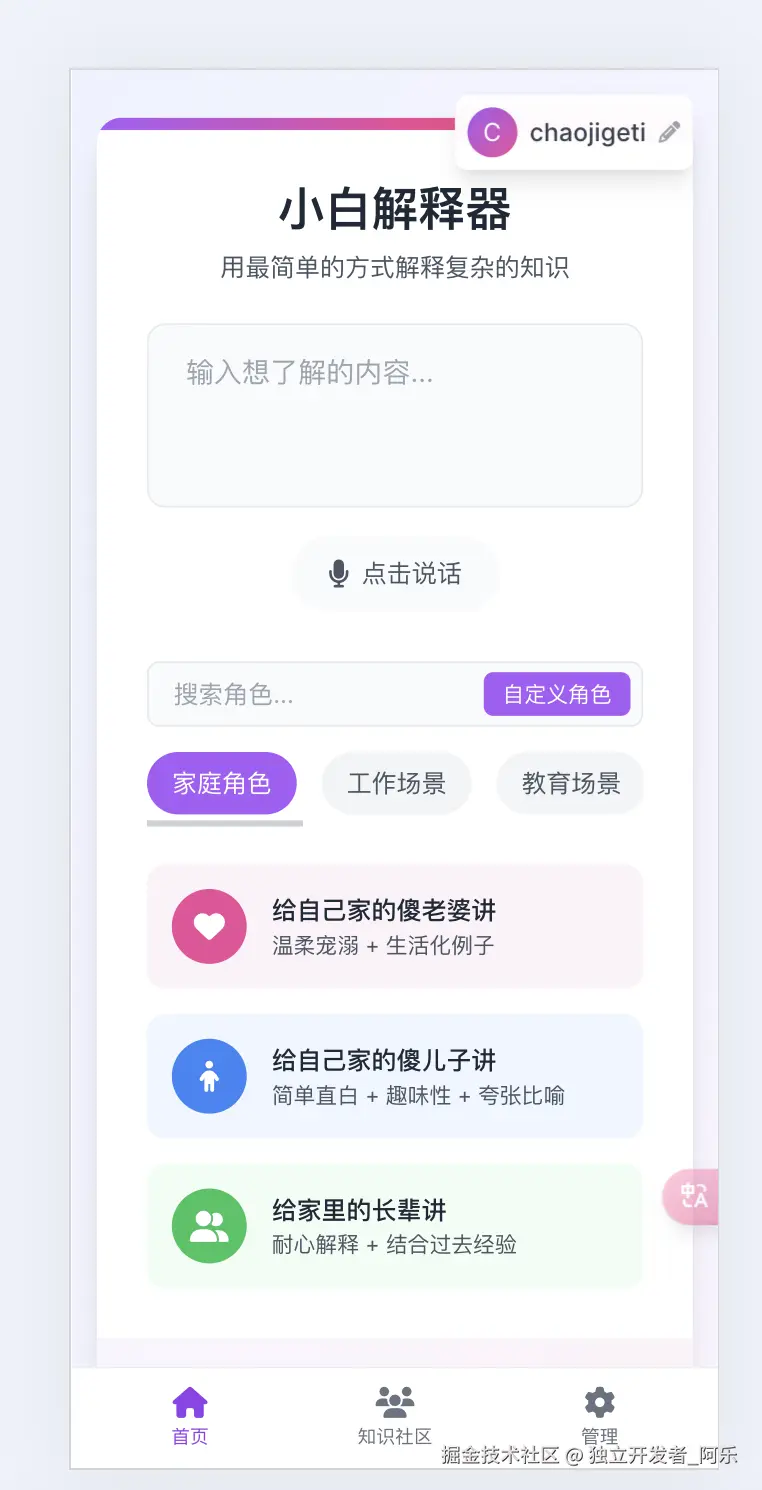762x1490 pixels.
Task: Choose the 给自己家的傻老婆讲 role card
Action: pos(394,926)
